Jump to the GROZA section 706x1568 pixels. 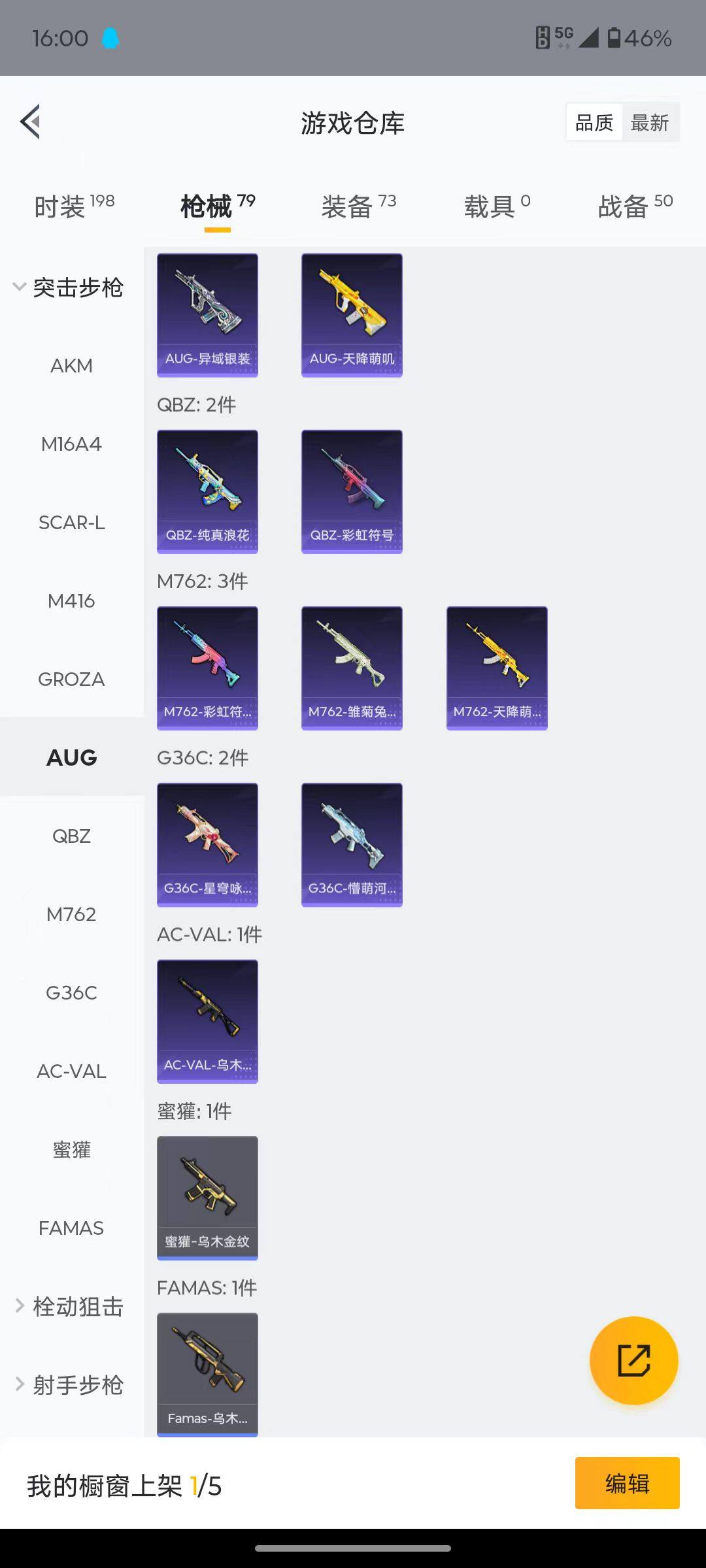click(x=71, y=679)
